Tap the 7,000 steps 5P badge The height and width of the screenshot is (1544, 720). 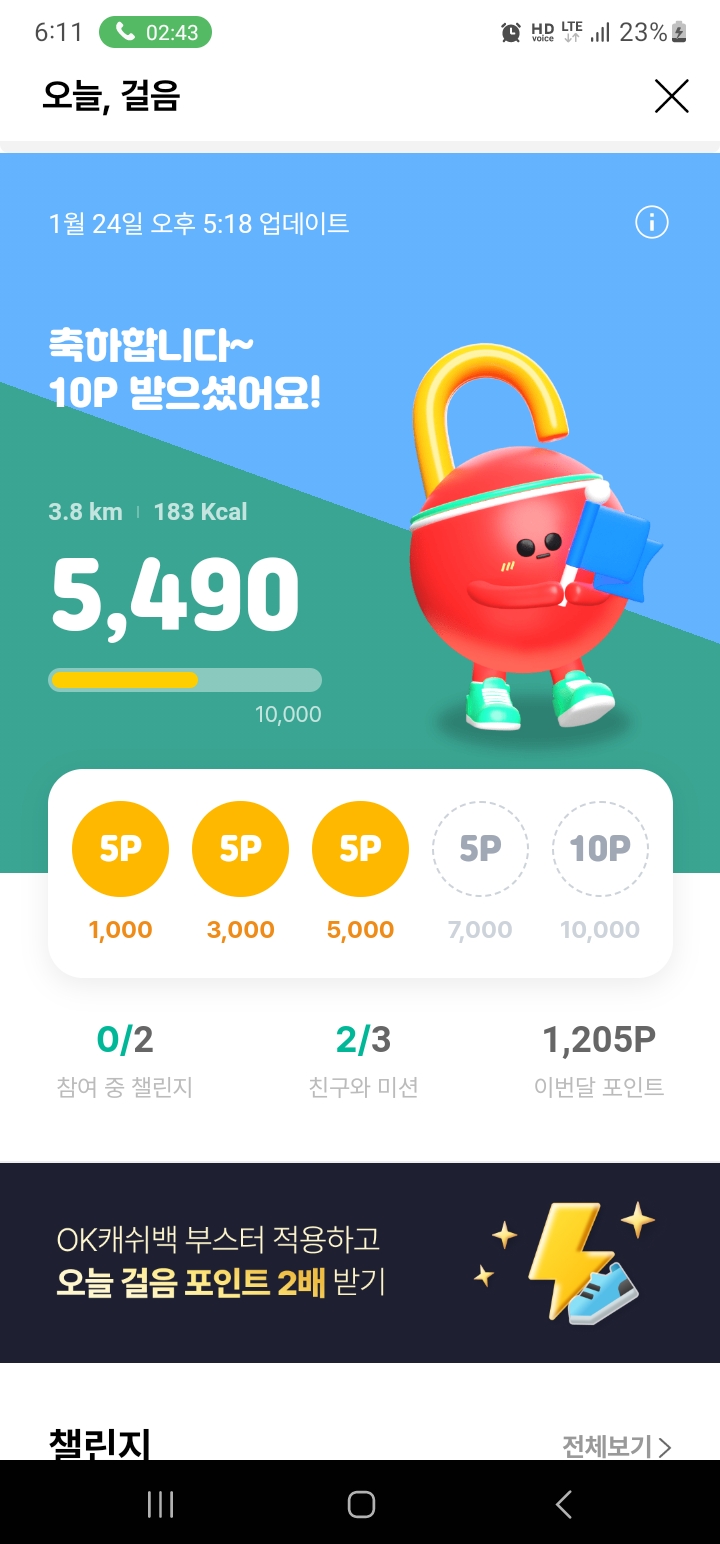click(x=480, y=850)
